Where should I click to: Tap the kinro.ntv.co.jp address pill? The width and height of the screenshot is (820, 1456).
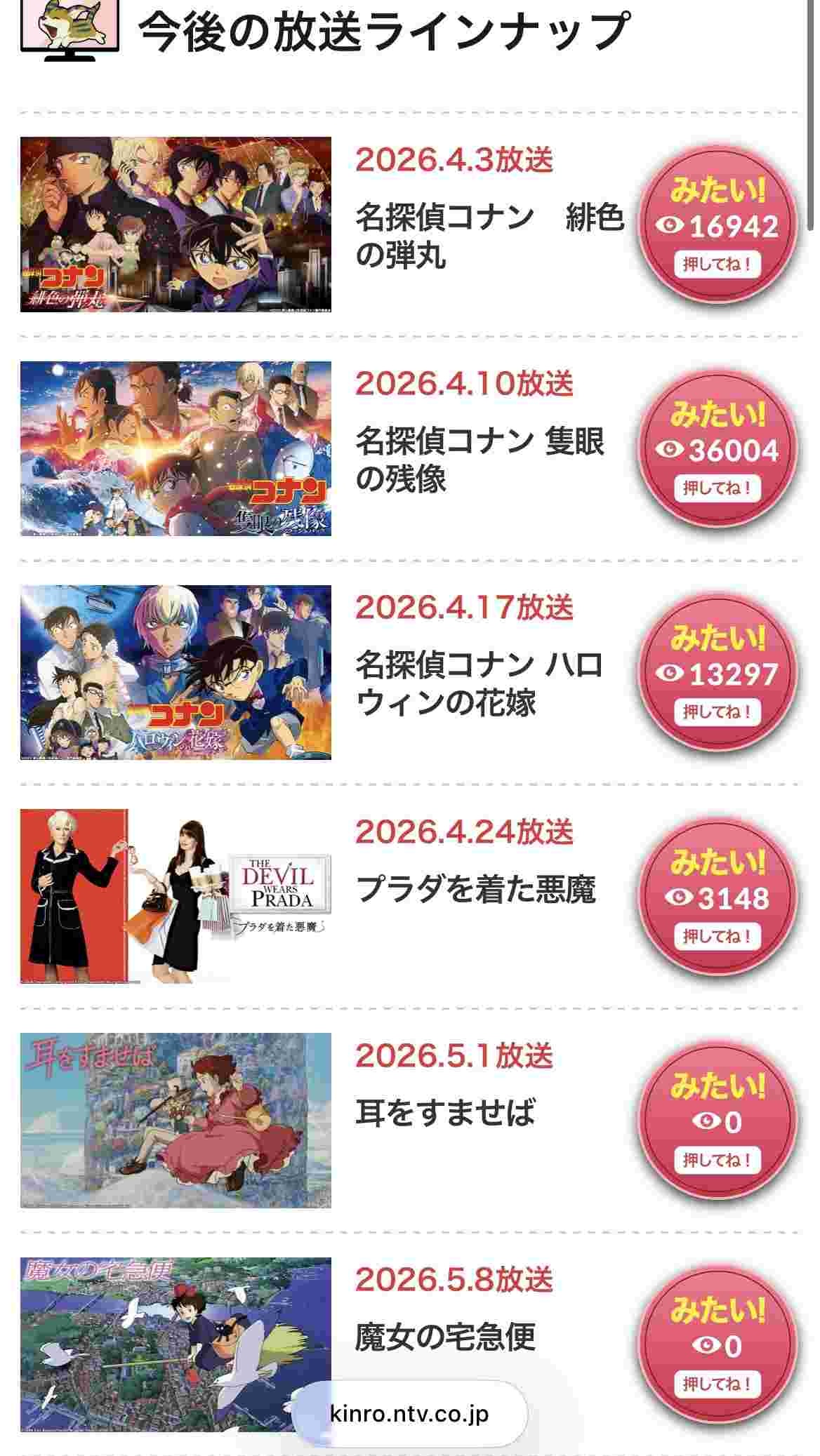pos(409,1414)
